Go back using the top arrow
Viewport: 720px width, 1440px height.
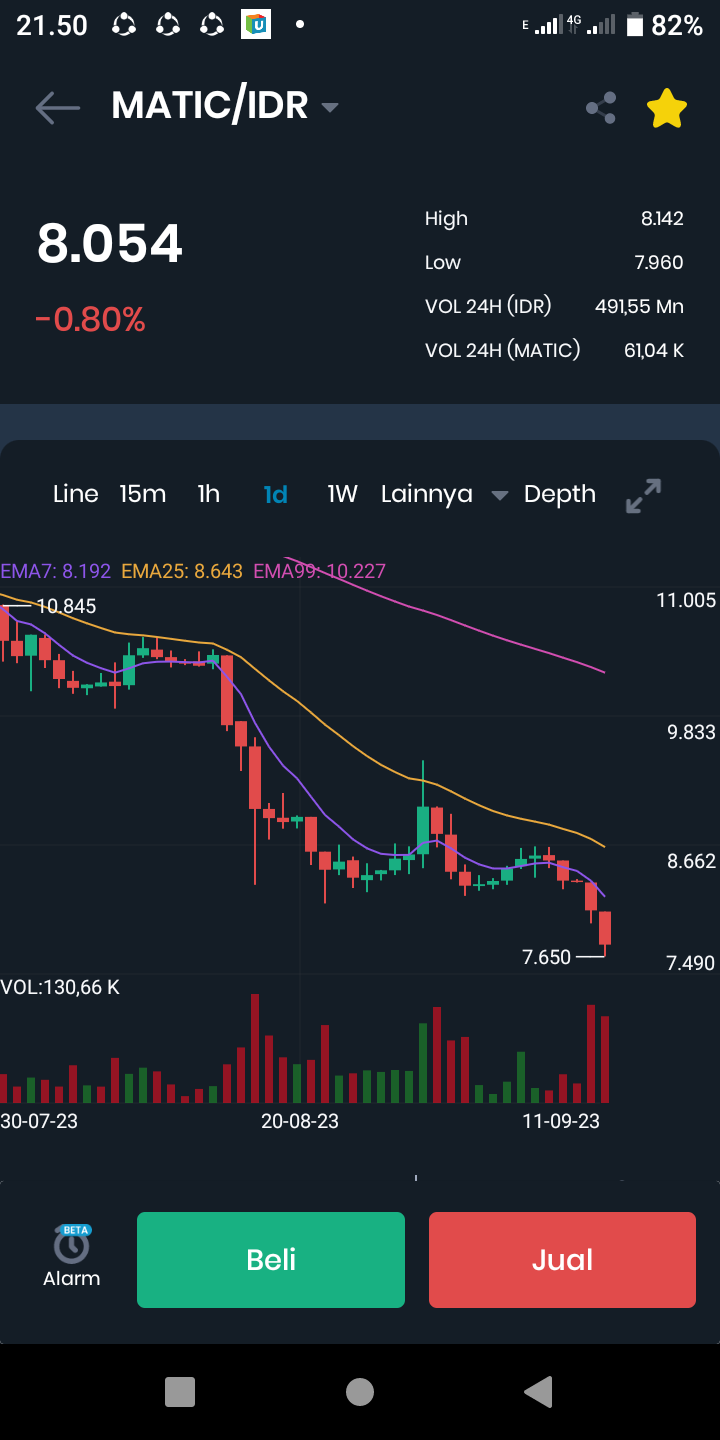pos(57,107)
